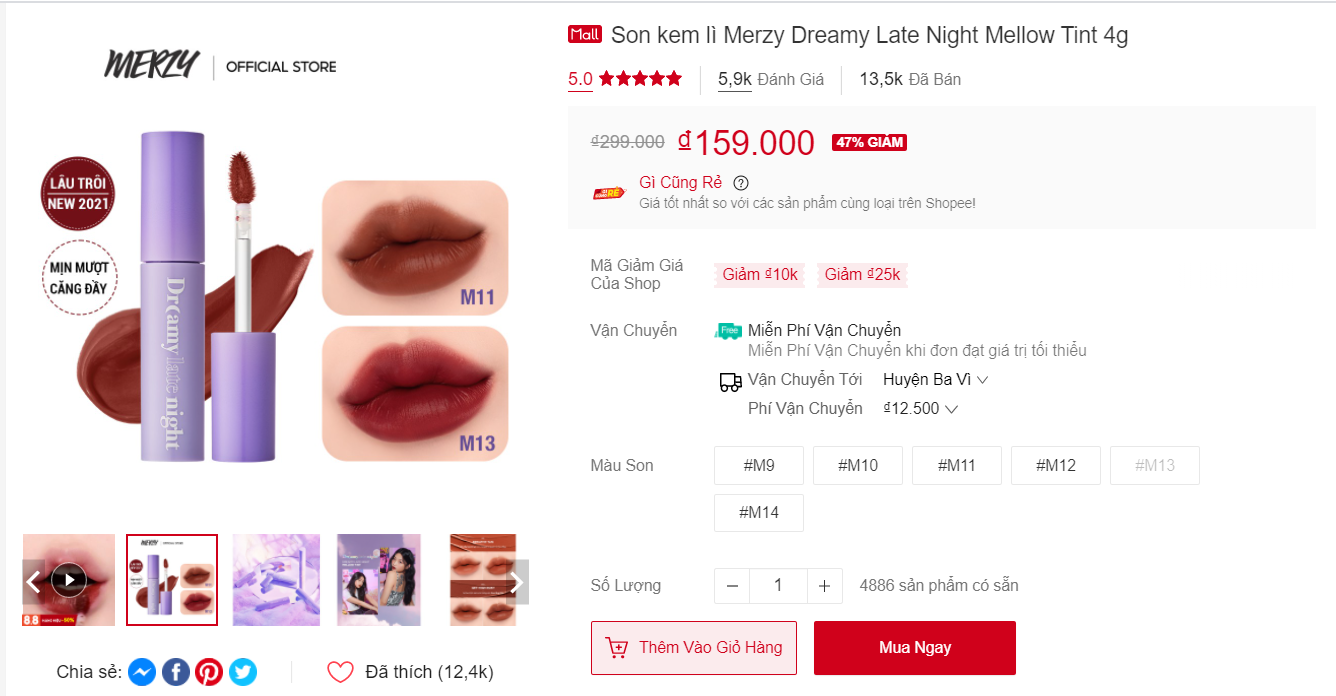The image size is (1336, 696).
Task: Like the product with the heart icon
Action: [340, 672]
